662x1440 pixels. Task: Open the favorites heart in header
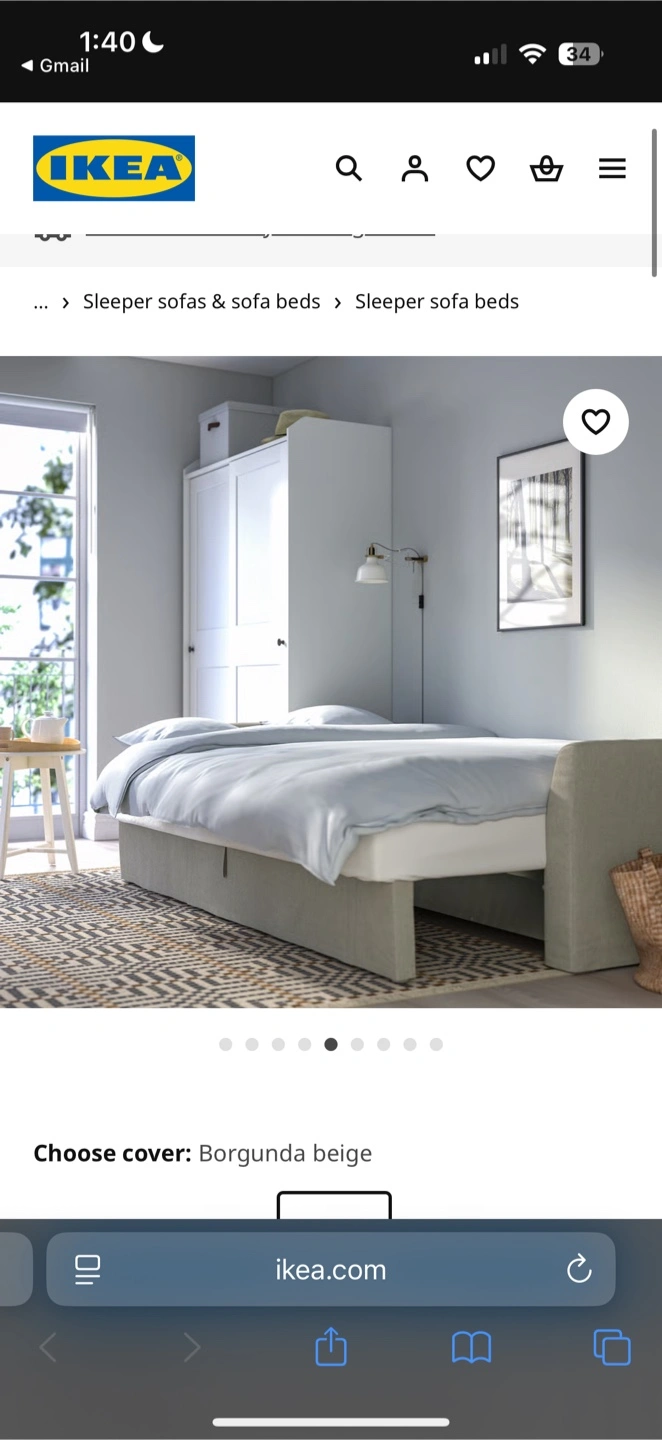481,168
